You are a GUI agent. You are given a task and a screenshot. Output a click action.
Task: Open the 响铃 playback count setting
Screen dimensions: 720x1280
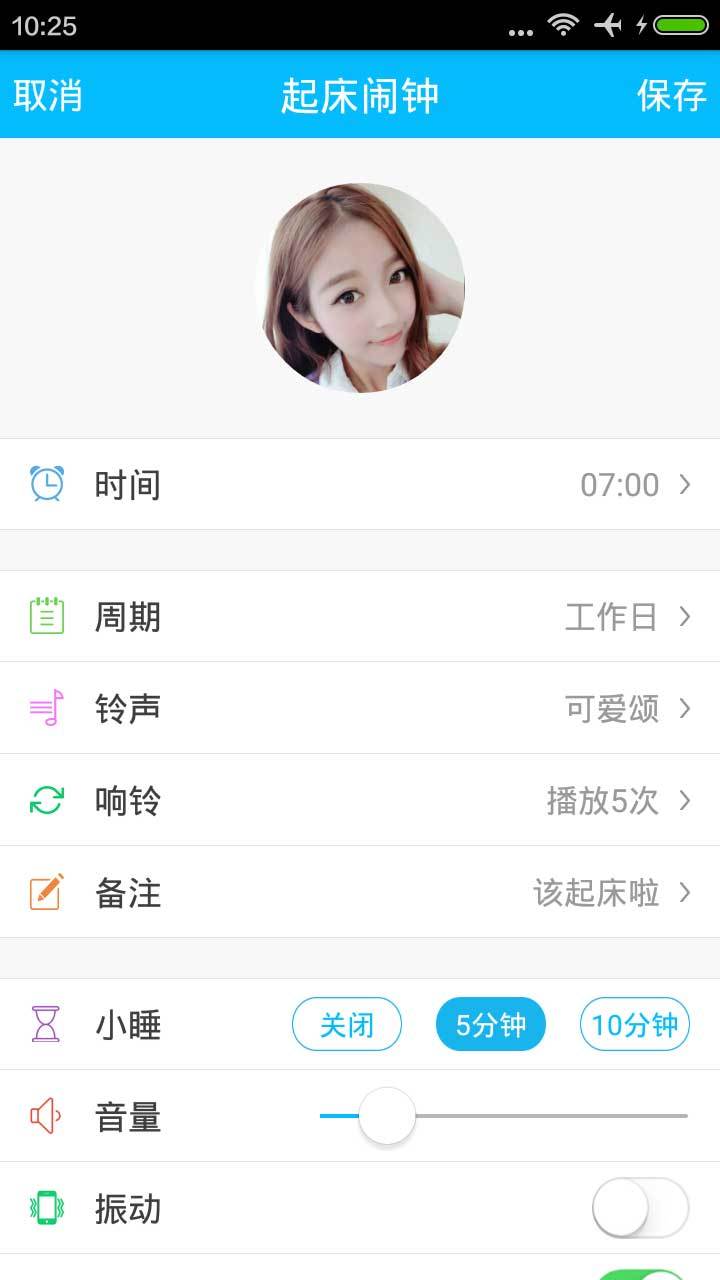(360, 801)
